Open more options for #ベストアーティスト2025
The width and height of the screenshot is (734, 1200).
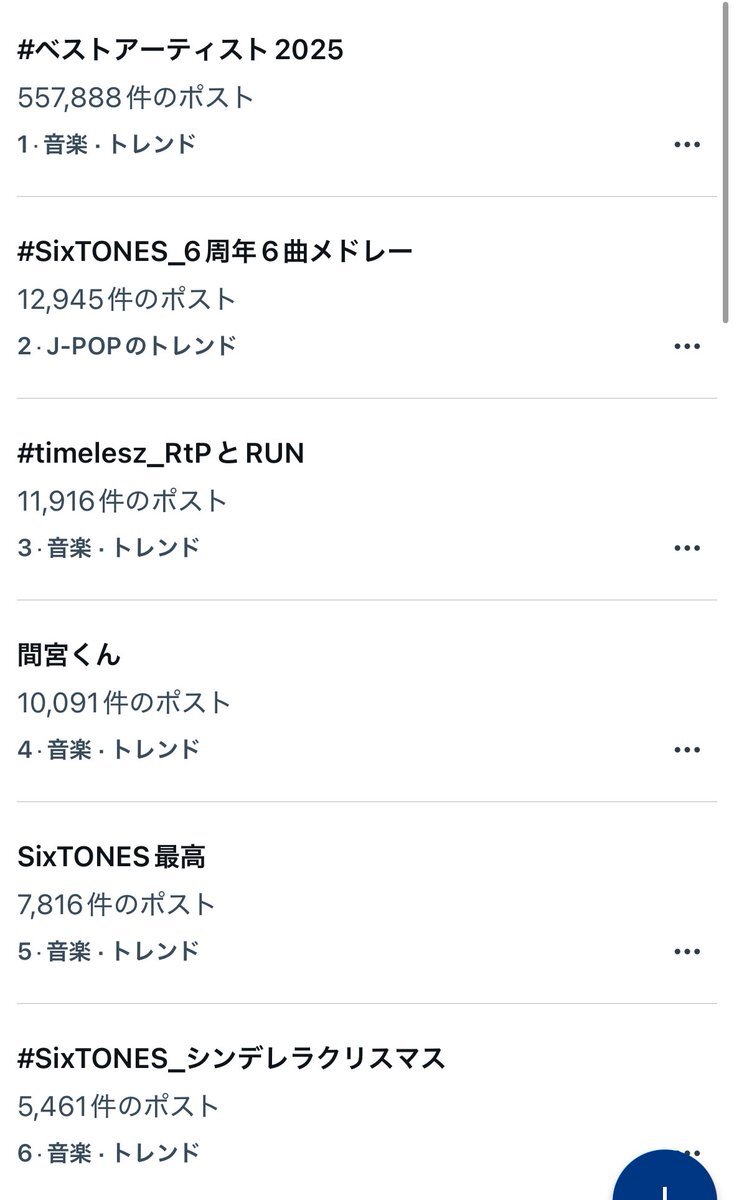[687, 145]
